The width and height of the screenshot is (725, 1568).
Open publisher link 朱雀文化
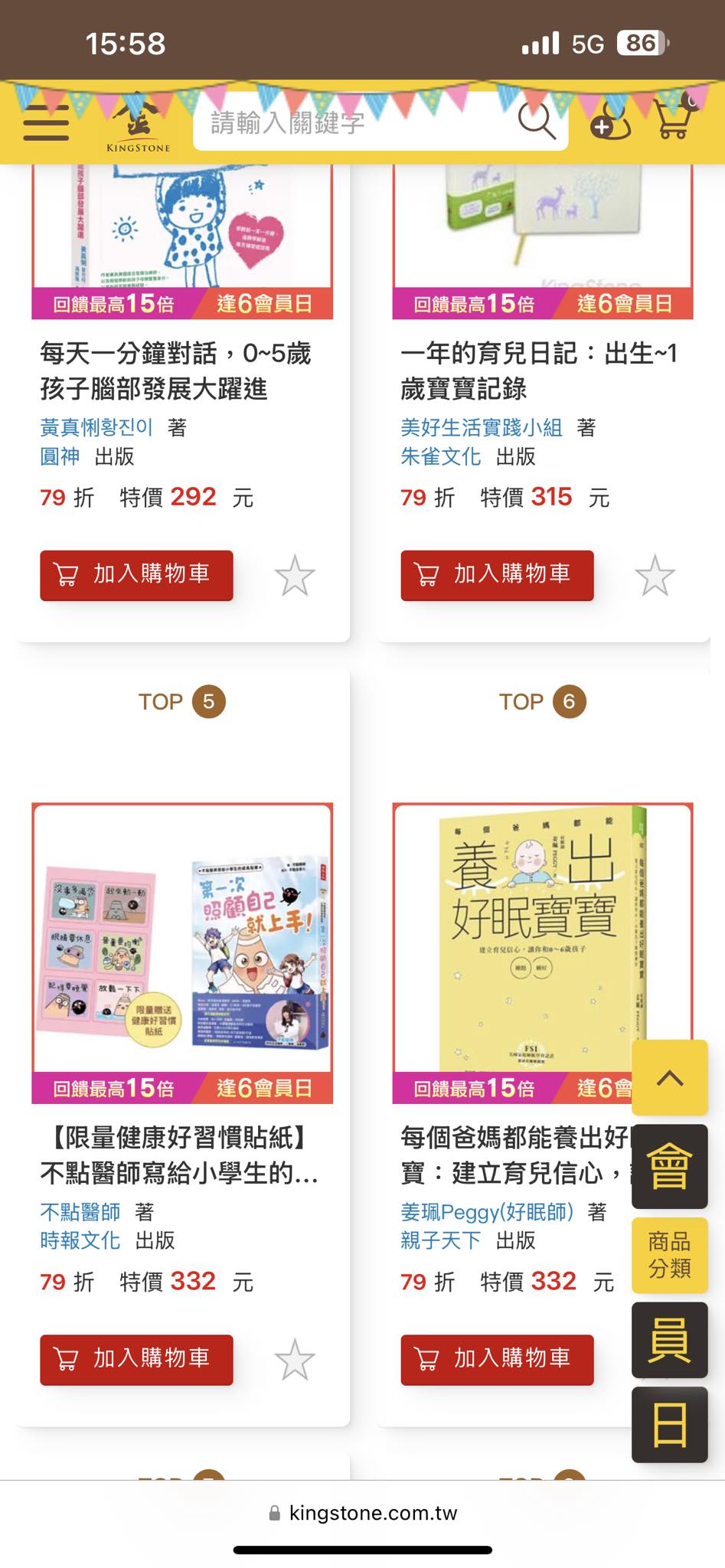click(441, 456)
